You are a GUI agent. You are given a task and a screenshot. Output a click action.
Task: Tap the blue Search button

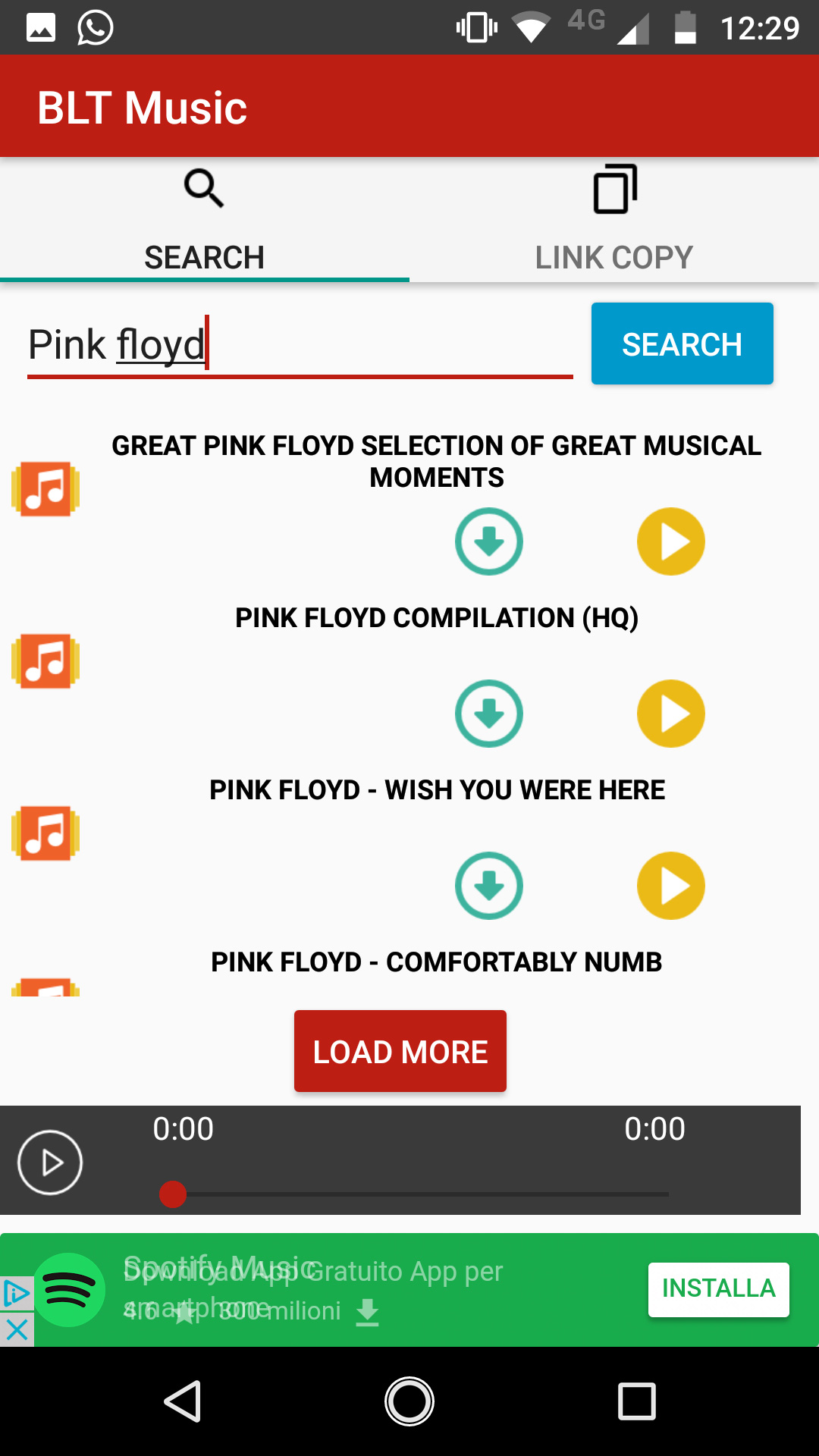[x=682, y=344]
